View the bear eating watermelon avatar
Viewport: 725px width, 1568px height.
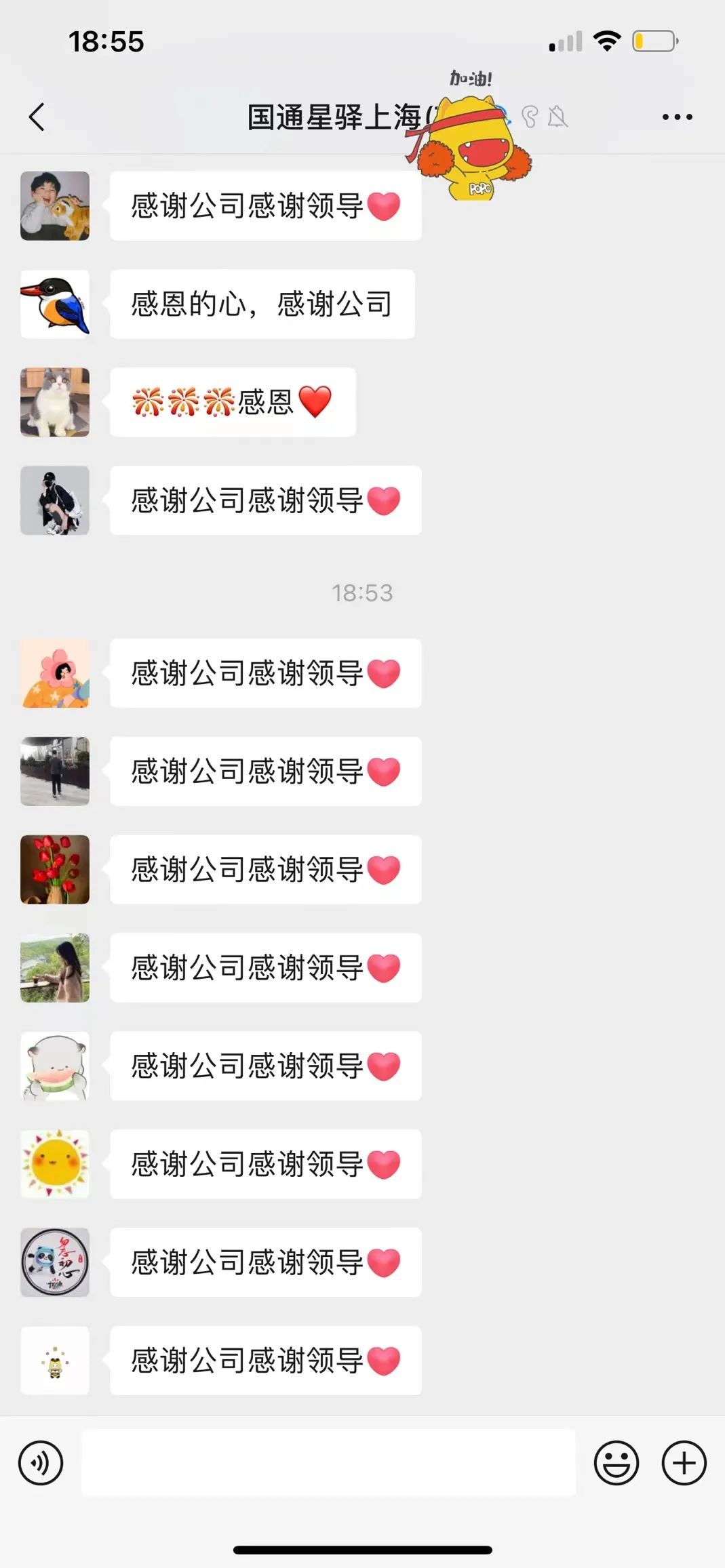click(55, 1066)
